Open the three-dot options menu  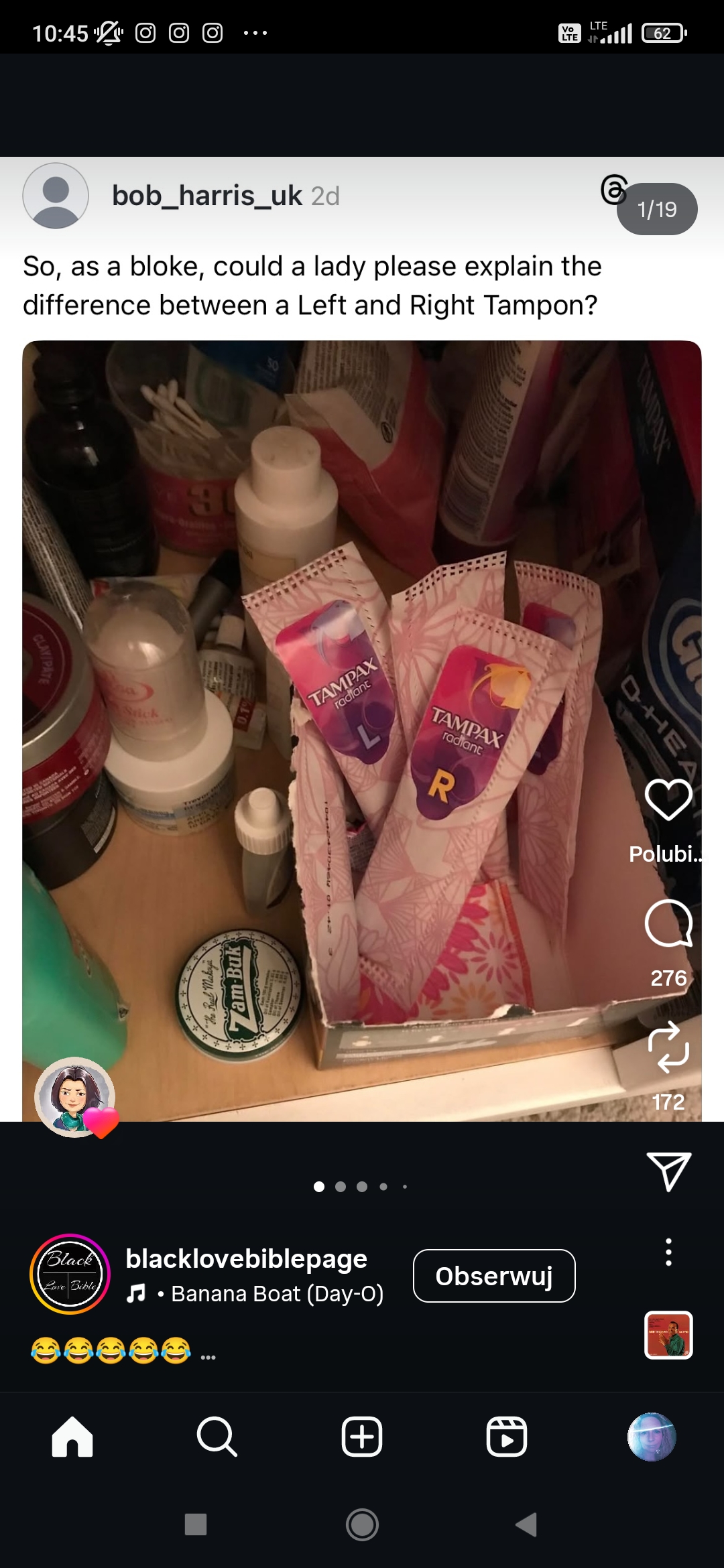pyautogui.click(x=668, y=1252)
